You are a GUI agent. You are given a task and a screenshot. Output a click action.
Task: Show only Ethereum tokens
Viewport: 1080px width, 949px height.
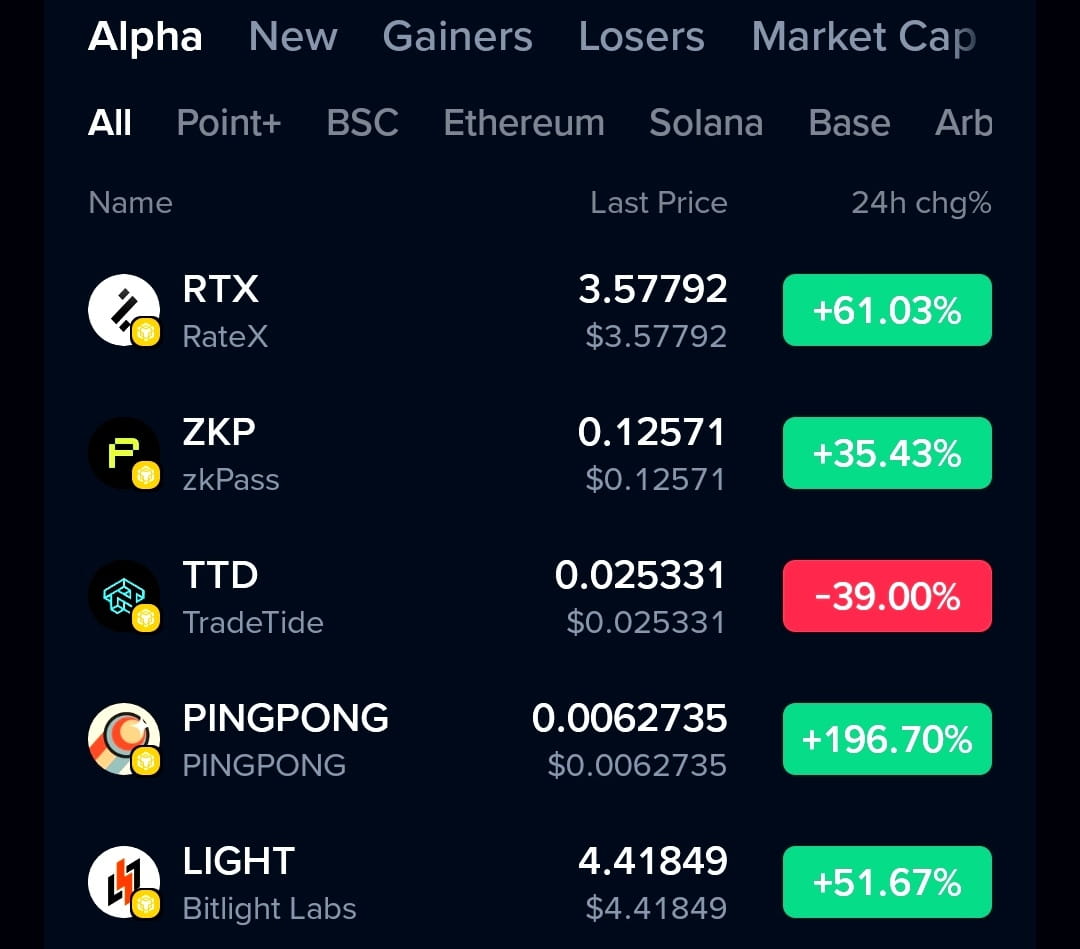click(x=524, y=123)
